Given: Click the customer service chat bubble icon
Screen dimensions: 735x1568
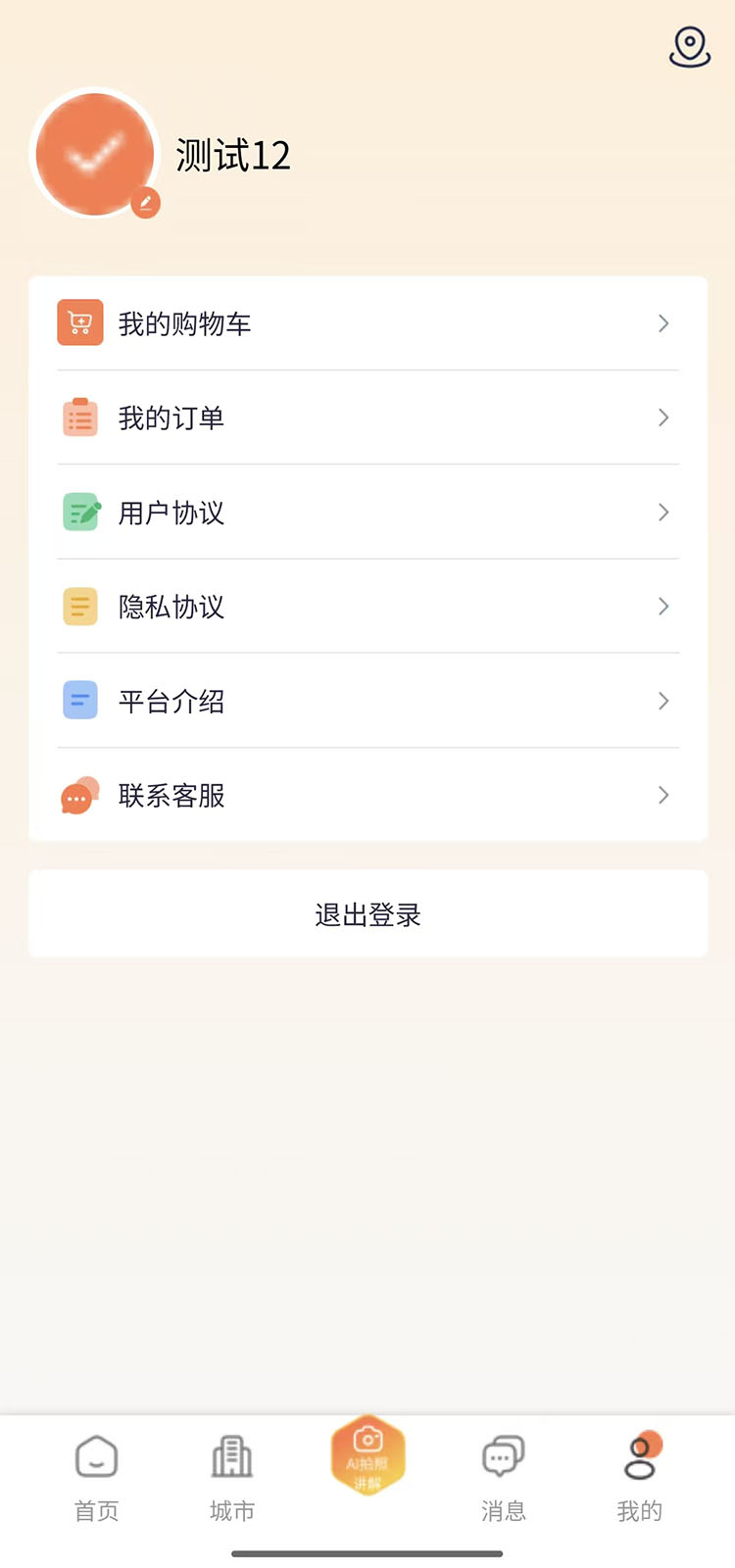Looking at the screenshot, I should (80, 795).
